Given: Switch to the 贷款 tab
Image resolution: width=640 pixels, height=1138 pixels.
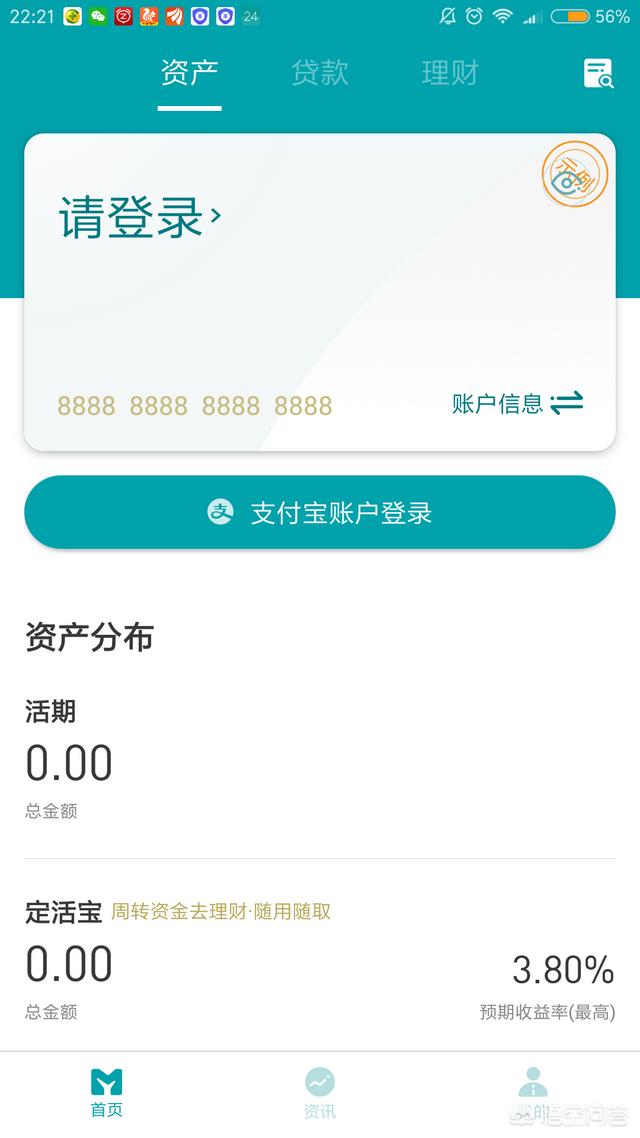Looking at the screenshot, I should (320, 73).
